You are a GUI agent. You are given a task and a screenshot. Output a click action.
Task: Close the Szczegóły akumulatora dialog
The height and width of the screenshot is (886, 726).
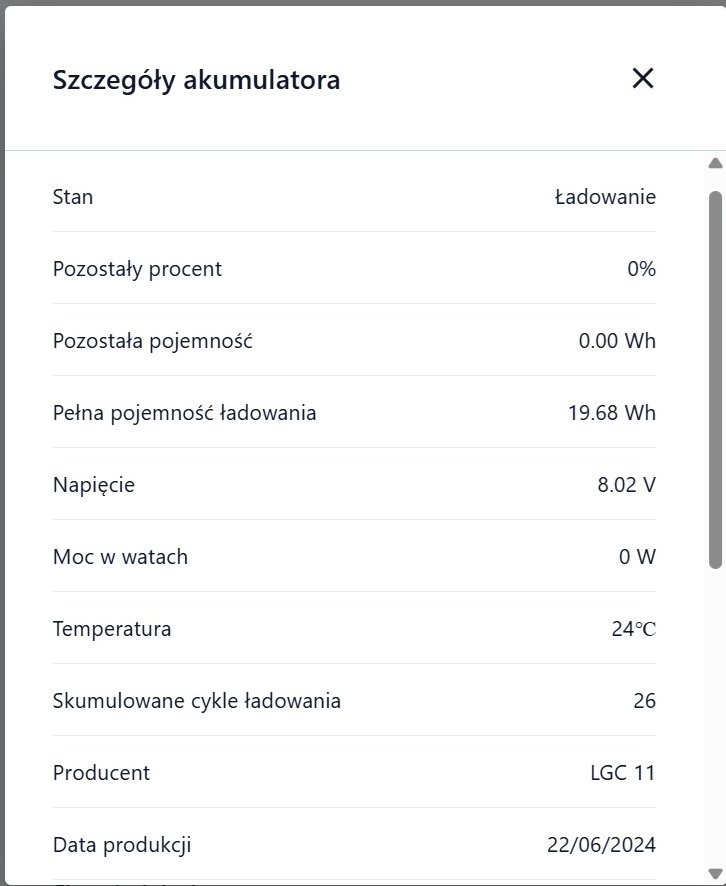click(642, 79)
